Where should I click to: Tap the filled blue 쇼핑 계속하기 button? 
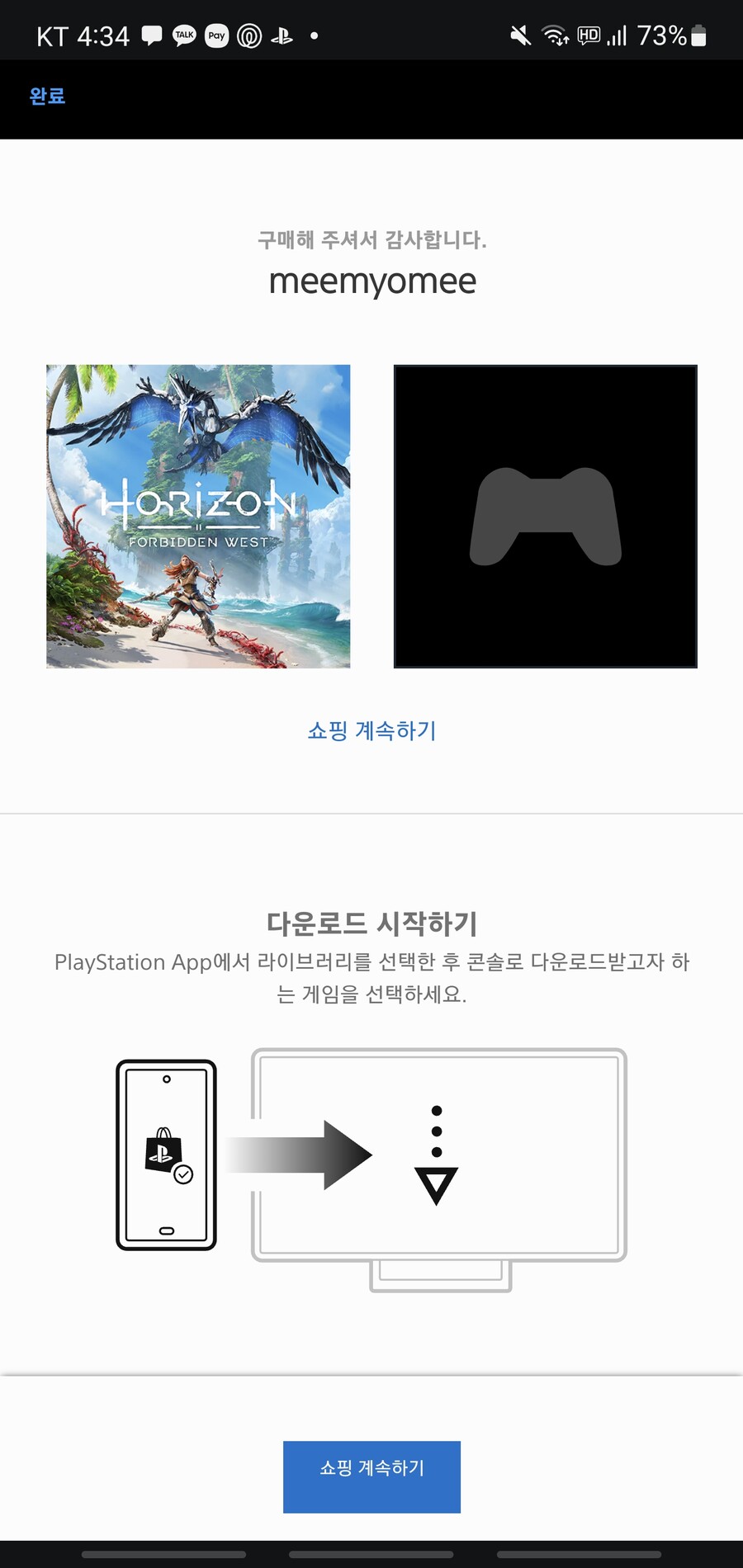click(x=371, y=1476)
